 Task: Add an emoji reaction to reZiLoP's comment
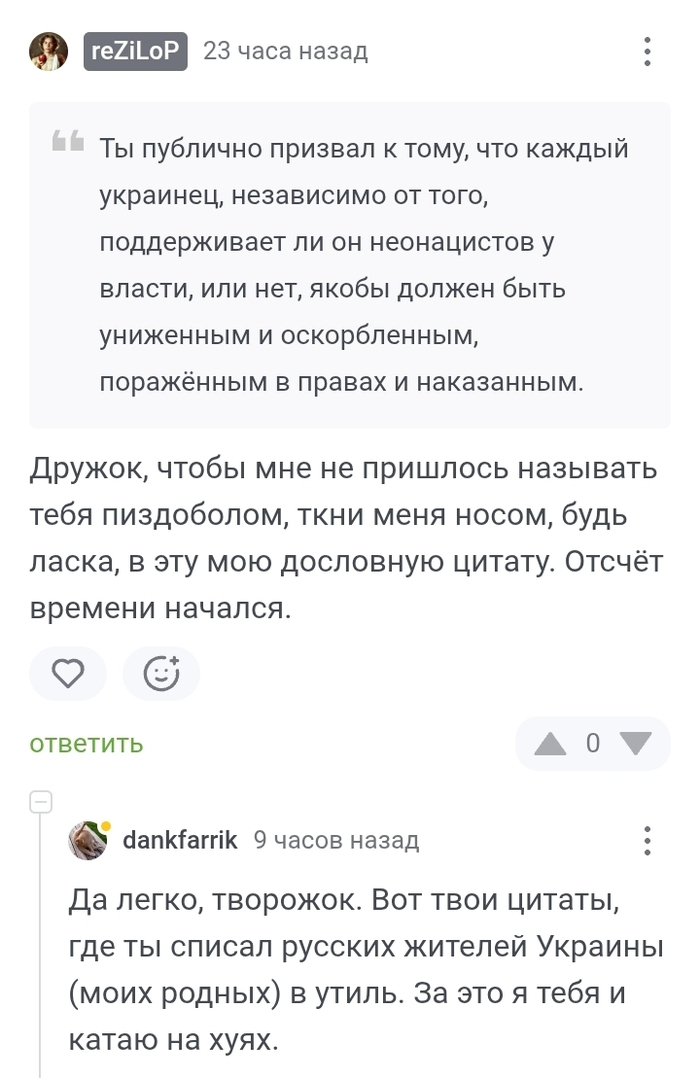tap(161, 674)
